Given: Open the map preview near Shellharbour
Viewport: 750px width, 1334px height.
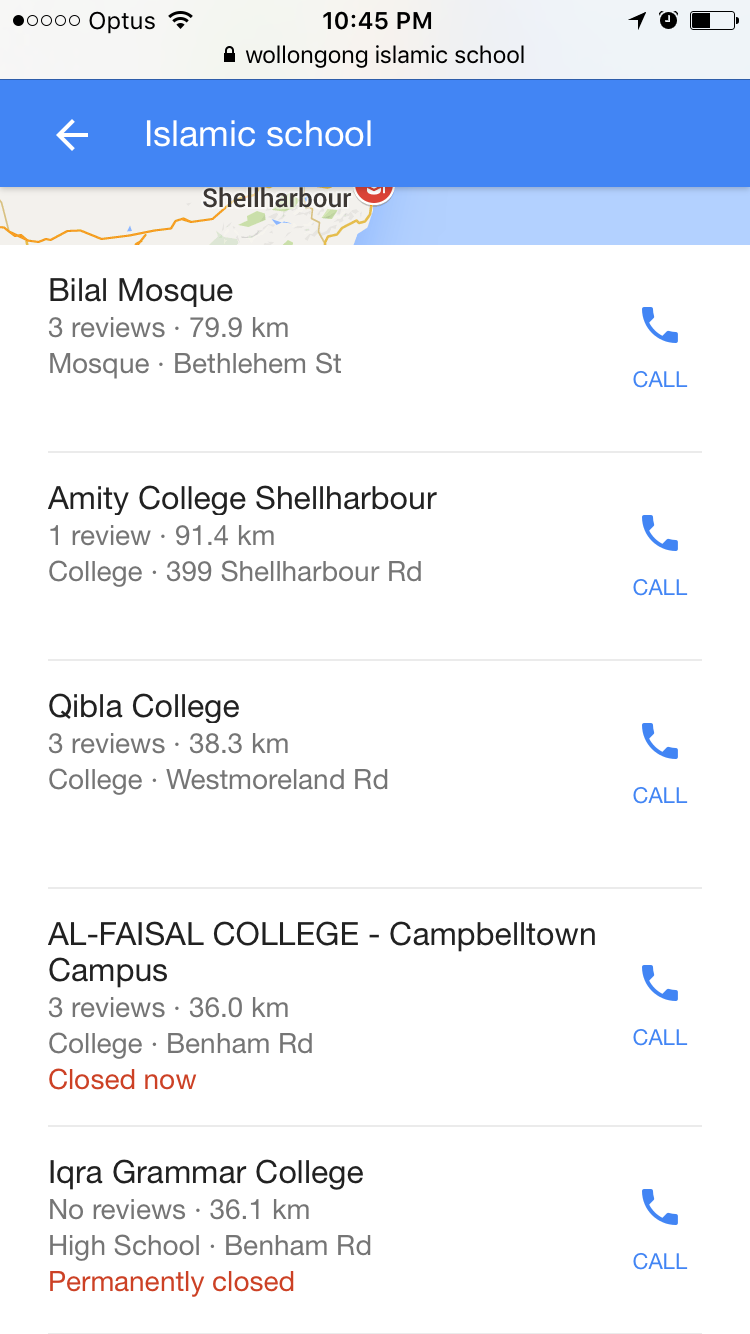Looking at the screenshot, I should 375,216.
